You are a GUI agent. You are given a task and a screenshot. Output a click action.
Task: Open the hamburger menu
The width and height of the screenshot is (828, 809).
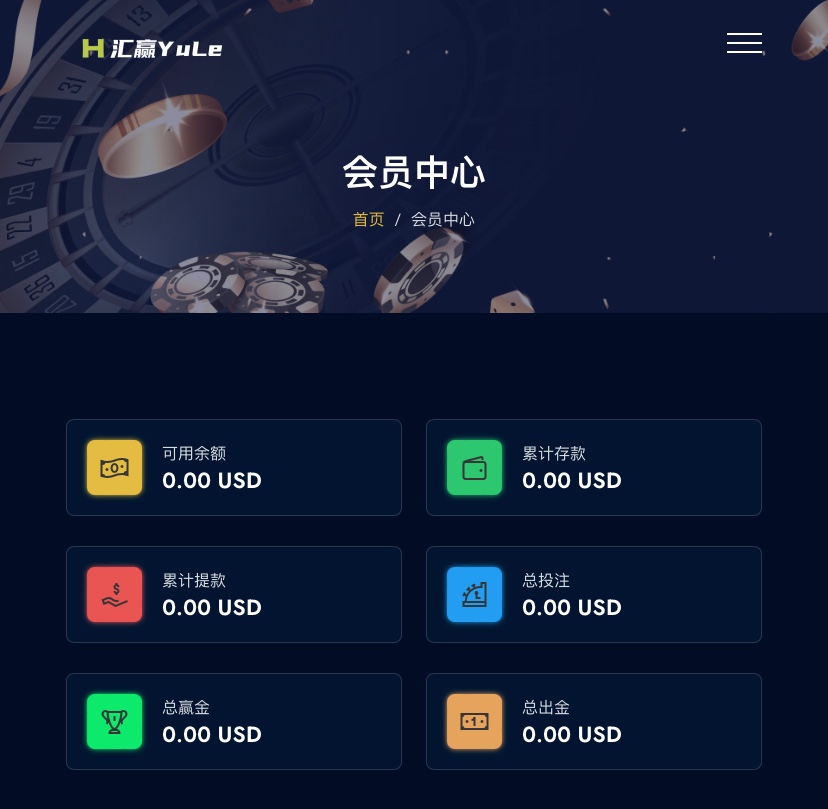(x=744, y=43)
